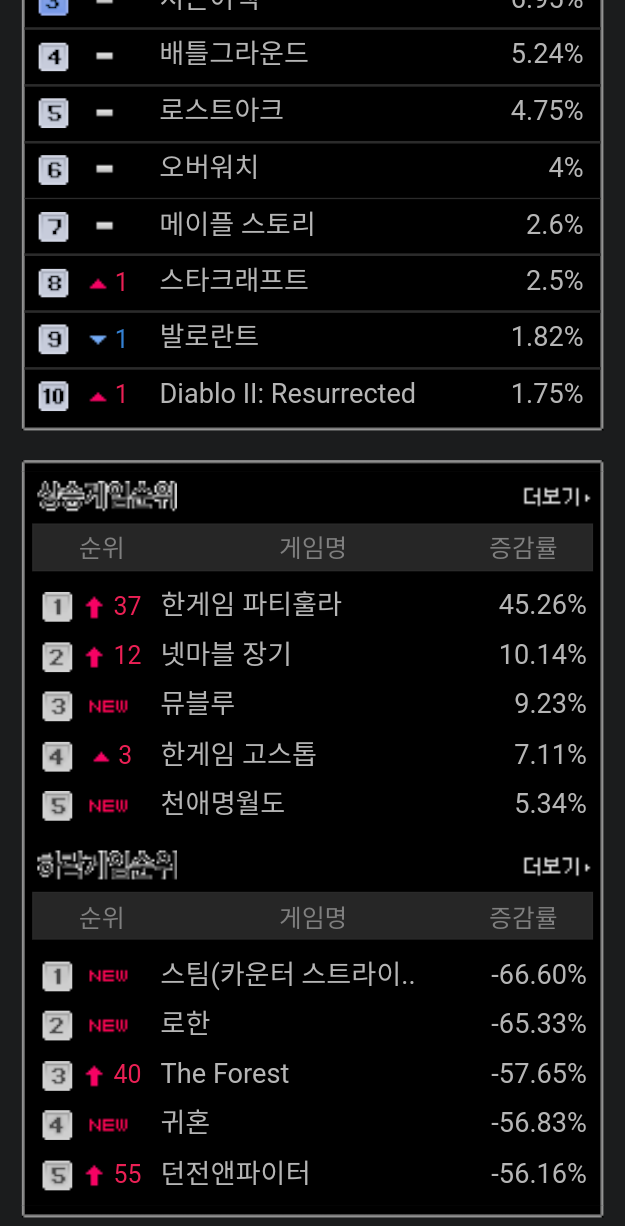625x1226 pixels.
Task: Open 오버워치 game entry
Action: [x=209, y=167]
